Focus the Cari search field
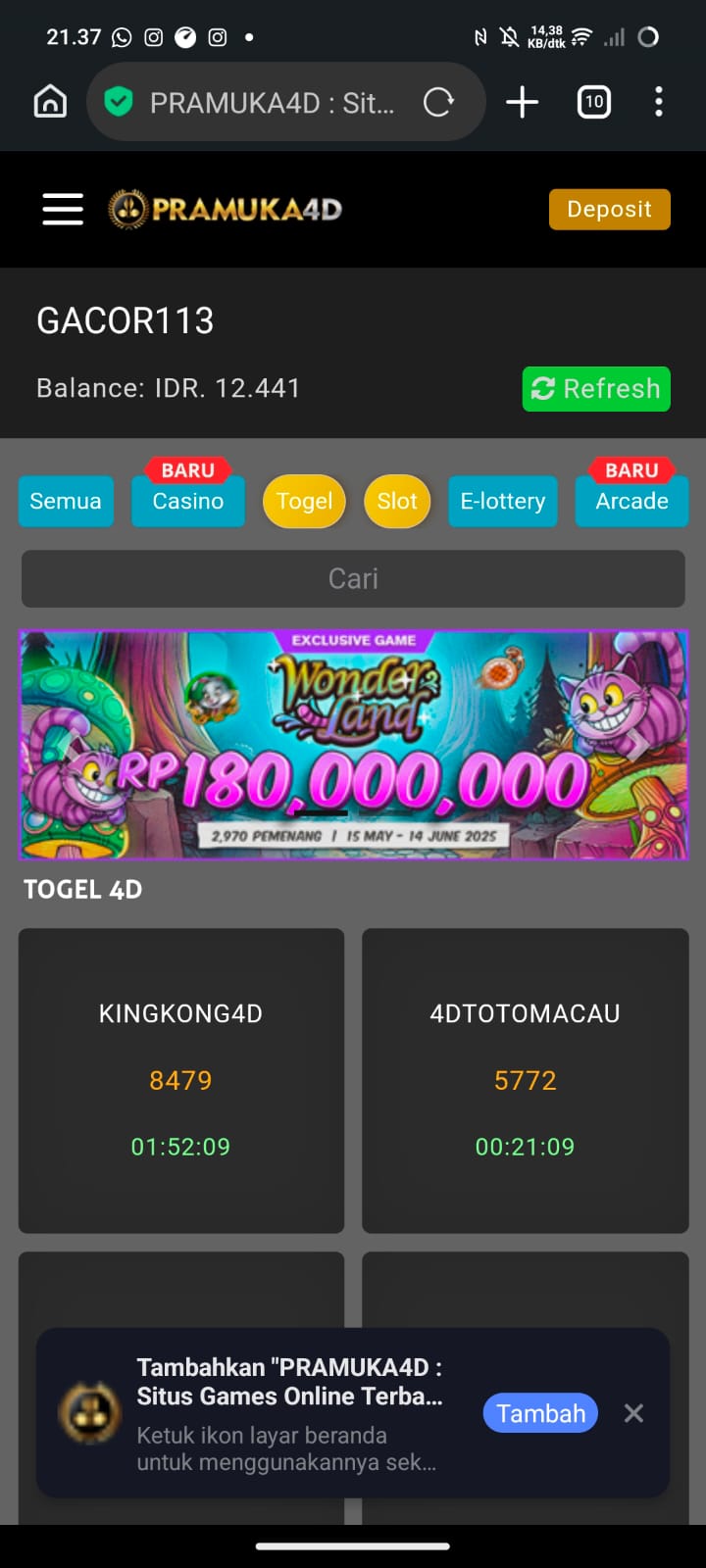The image size is (706, 1568). [353, 578]
